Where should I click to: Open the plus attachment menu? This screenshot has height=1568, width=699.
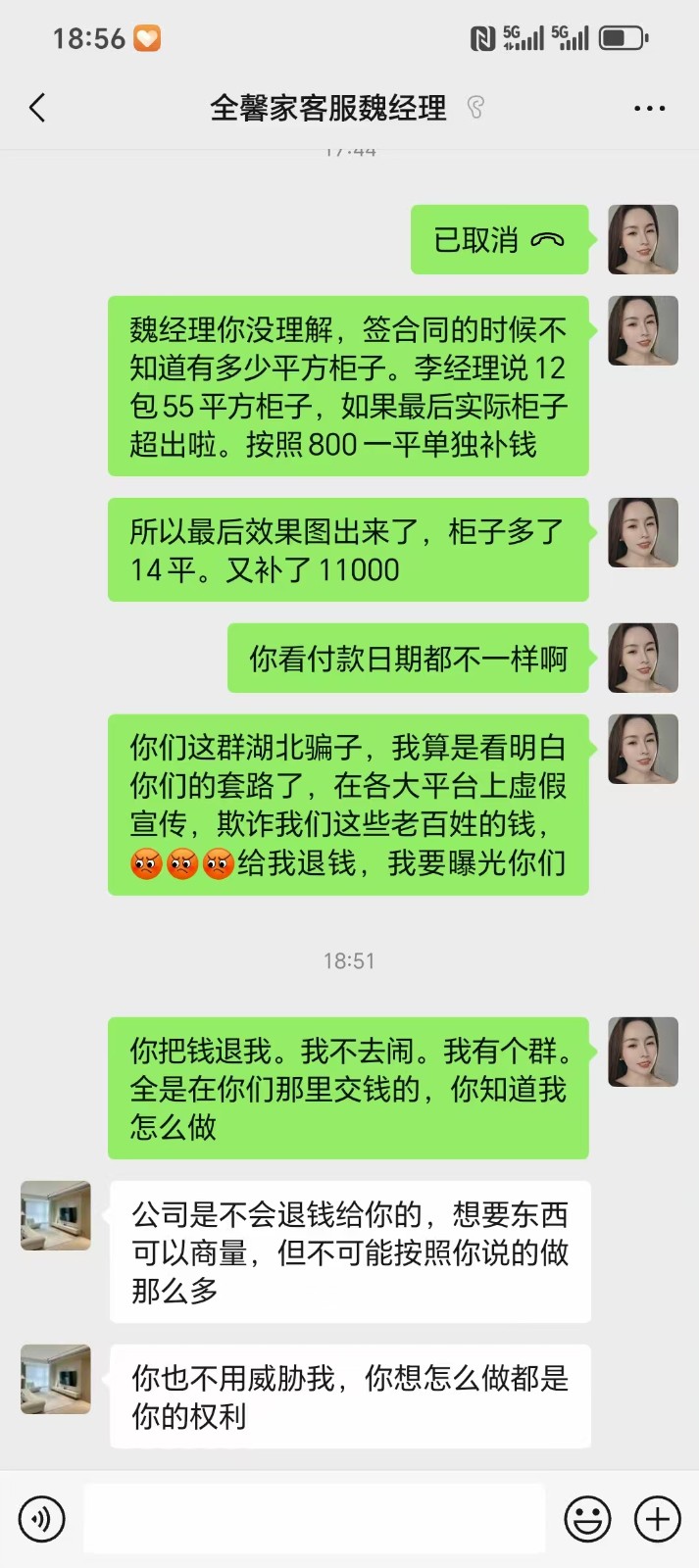click(x=657, y=1519)
